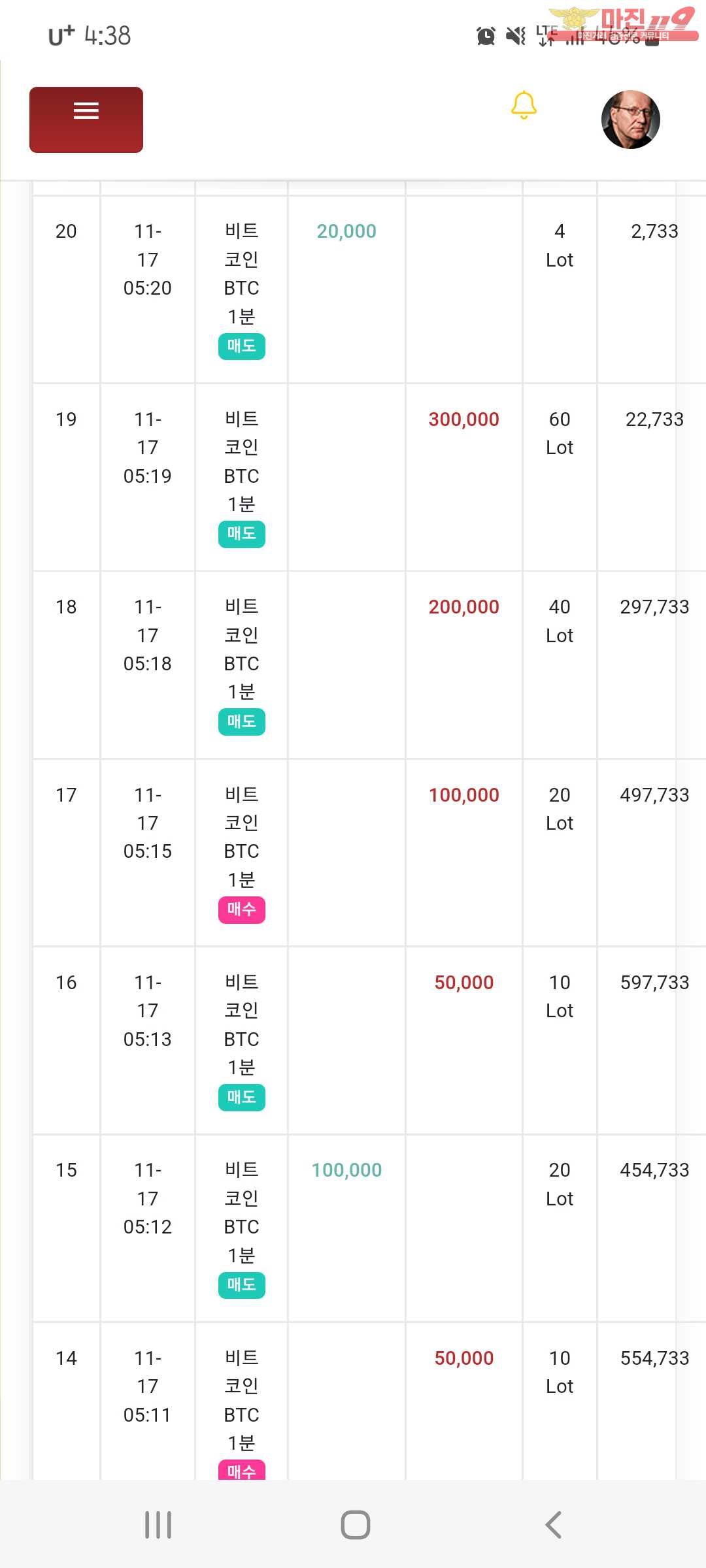Open the red hamburger menu button

coord(86,120)
